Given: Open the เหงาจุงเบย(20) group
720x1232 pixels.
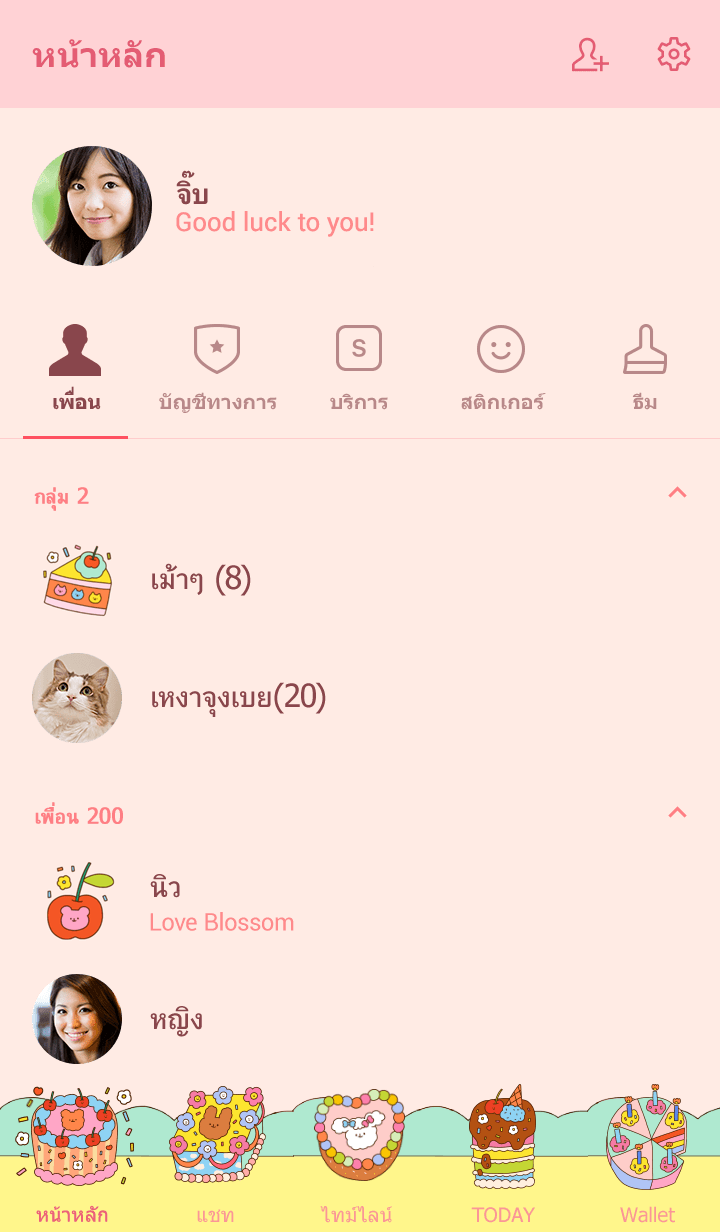Looking at the screenshot, I should pyautogui.click(x=238, y=697).
